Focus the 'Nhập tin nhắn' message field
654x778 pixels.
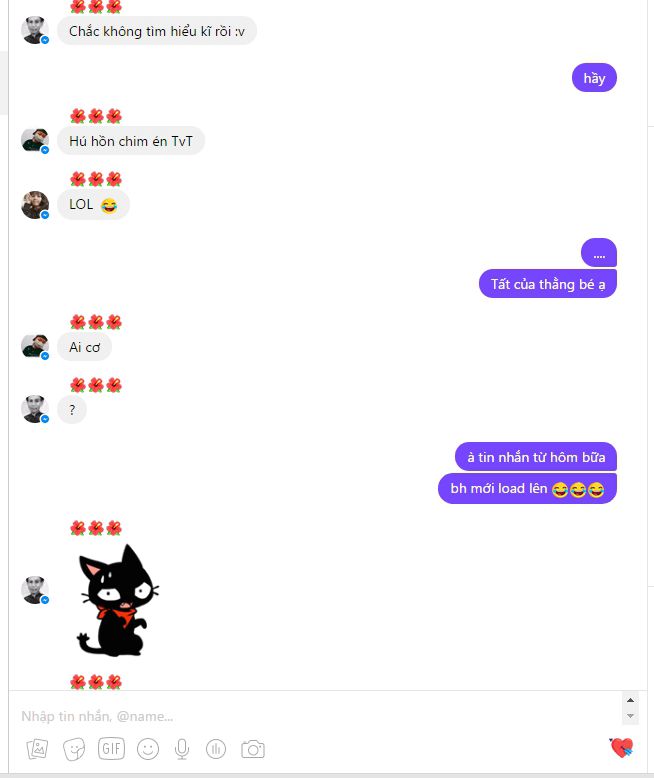[x=300, y=716]
